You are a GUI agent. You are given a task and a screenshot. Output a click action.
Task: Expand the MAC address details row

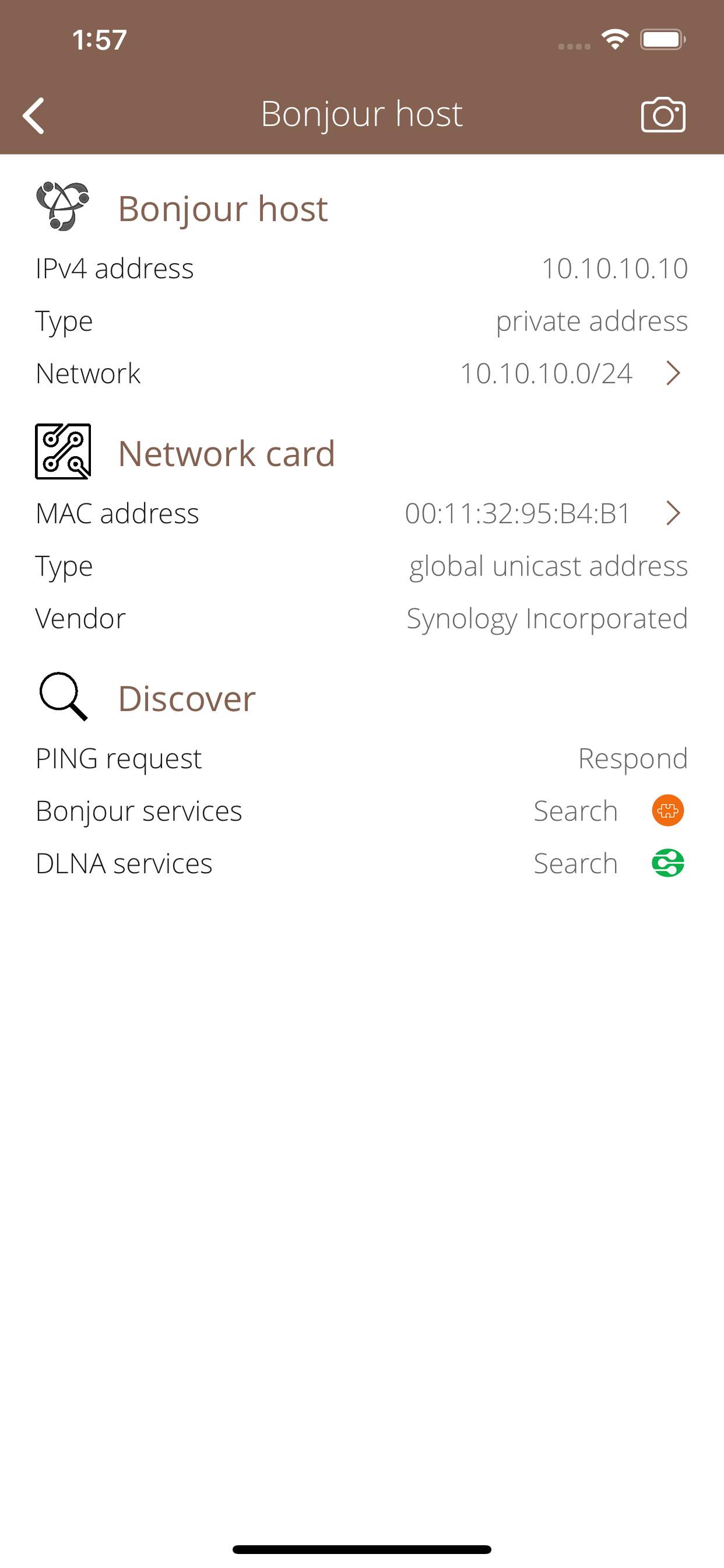(x=673, y=513)
